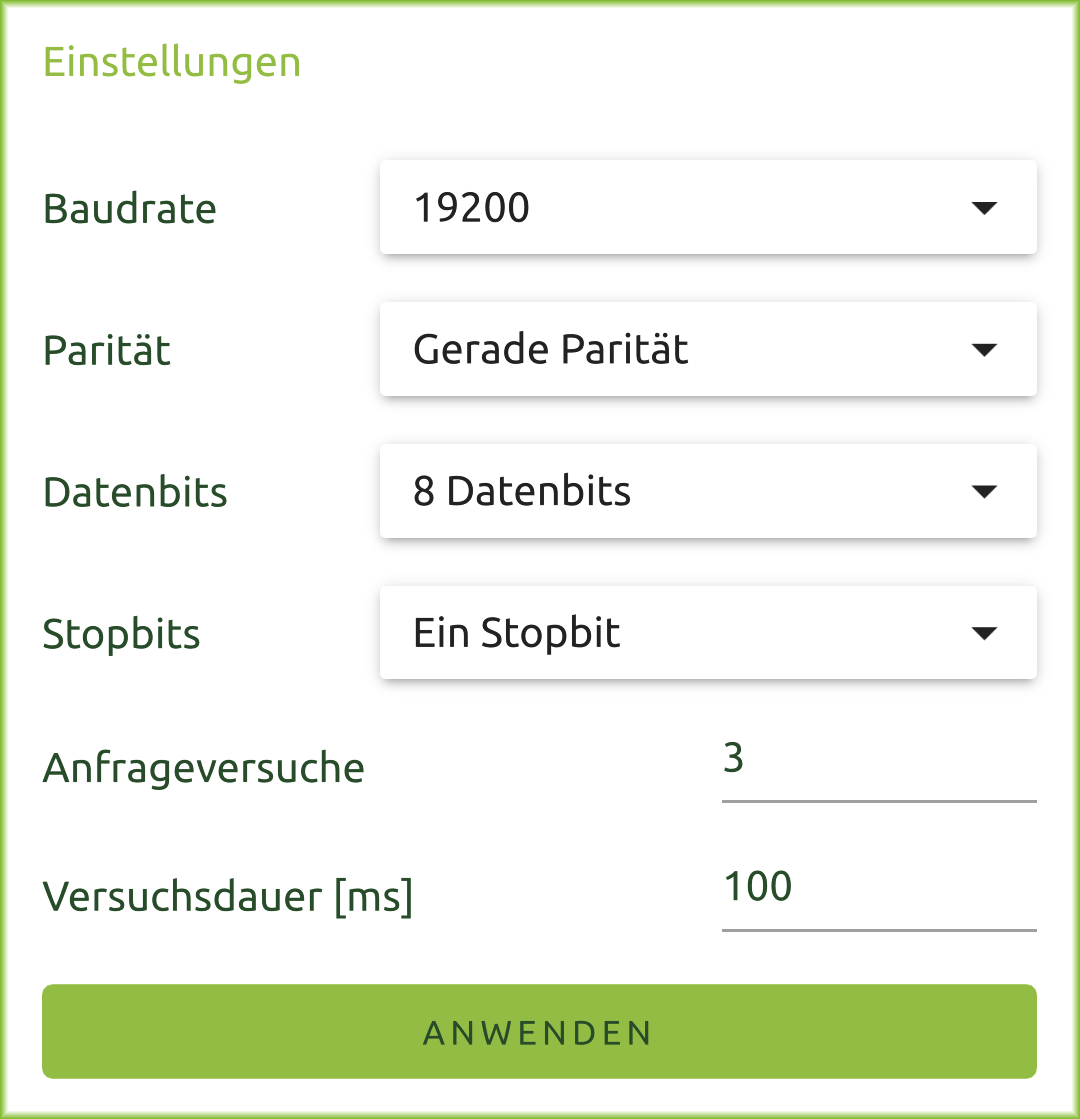The height and width of the screenshot is (1119, 1080).
Task: Click the Anfrageversuche label
Action: click(203, 767)
